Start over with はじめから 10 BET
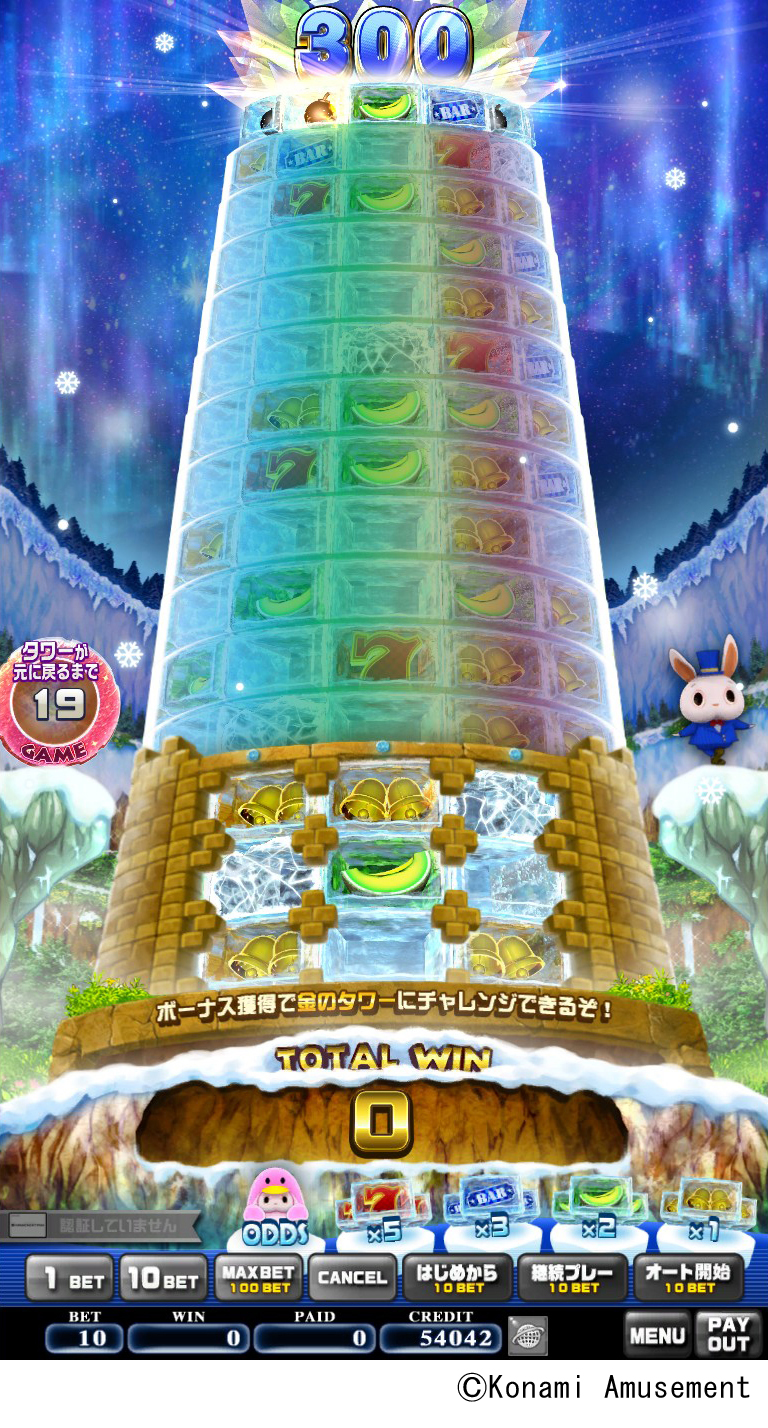768x1428 pixels. (455, 1279)
